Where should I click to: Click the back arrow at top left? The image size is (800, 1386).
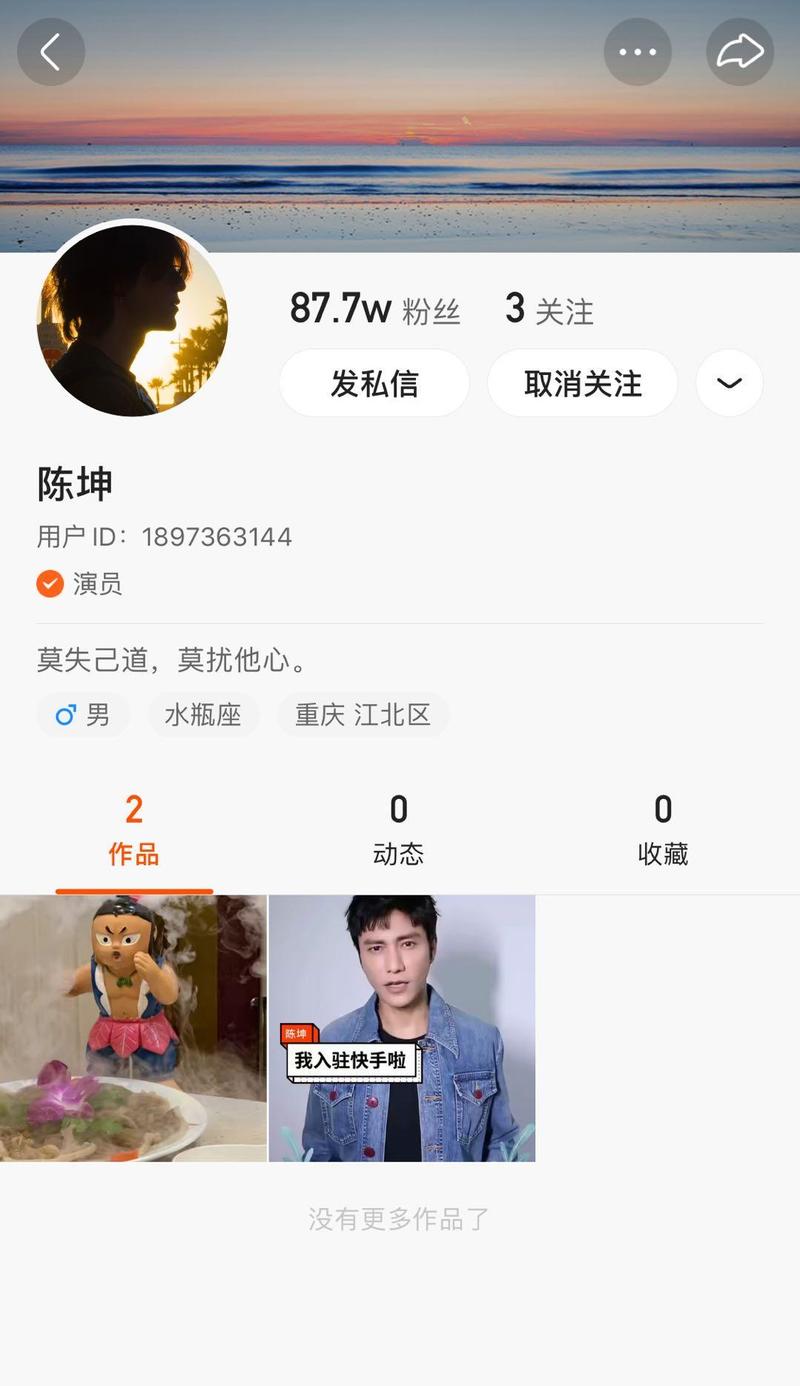click(51, 51)
